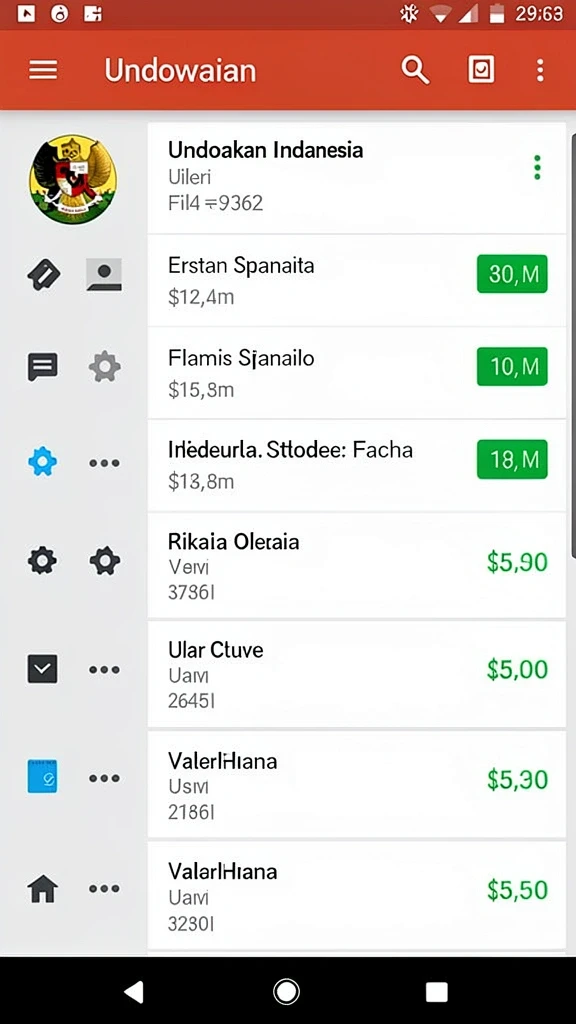
Task: Go back with system back button
Action: (134, 991)
